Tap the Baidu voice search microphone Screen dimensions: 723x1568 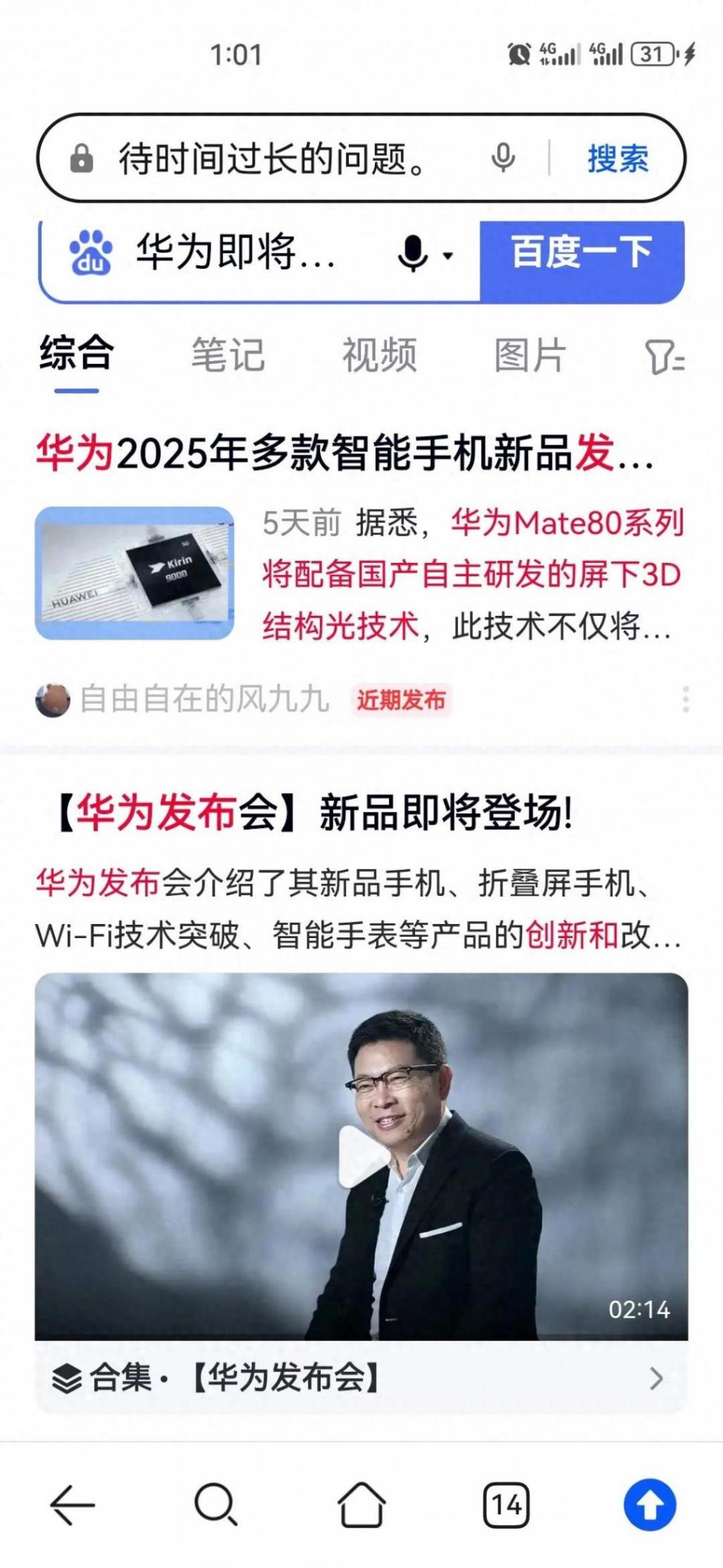(413, 254)
